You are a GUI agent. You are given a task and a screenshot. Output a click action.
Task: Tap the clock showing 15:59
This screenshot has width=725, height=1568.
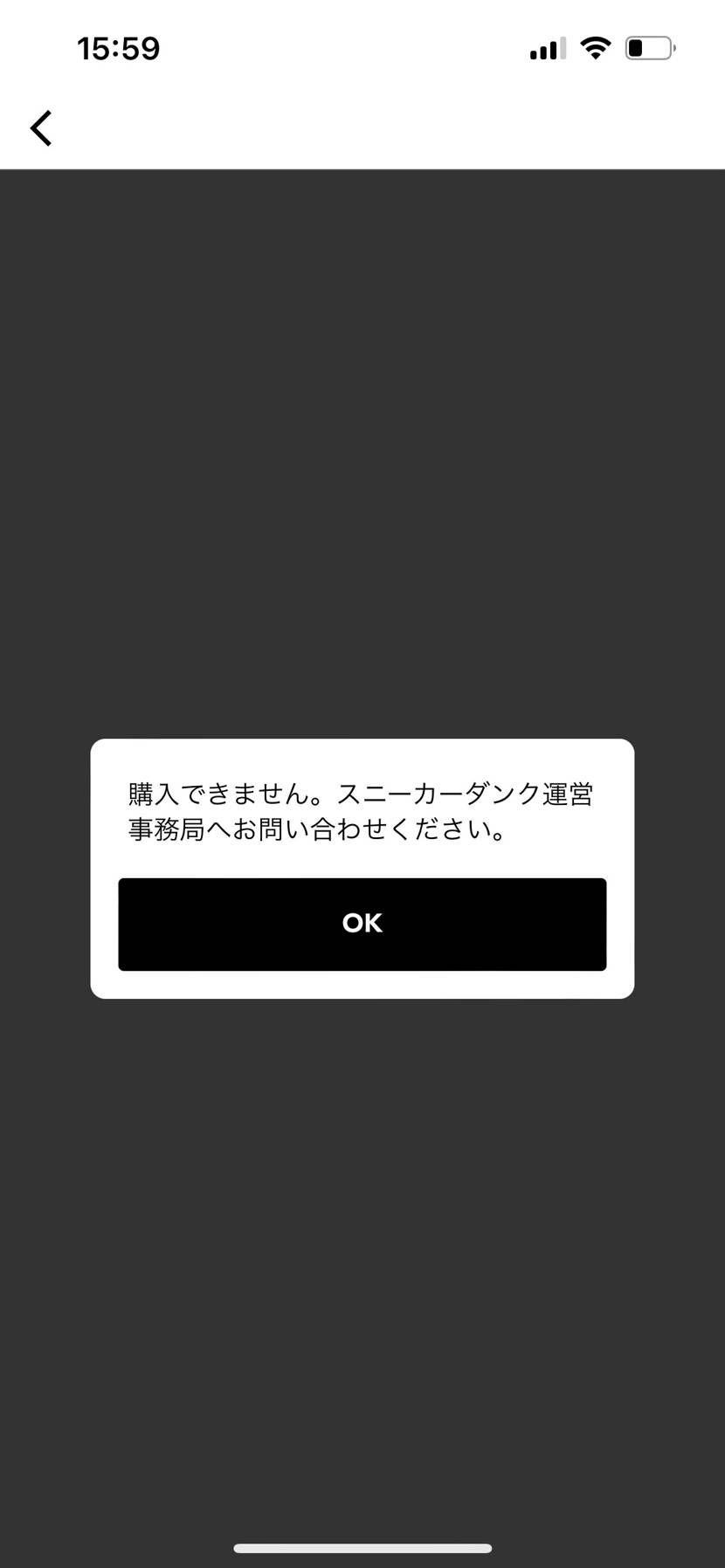120,49
